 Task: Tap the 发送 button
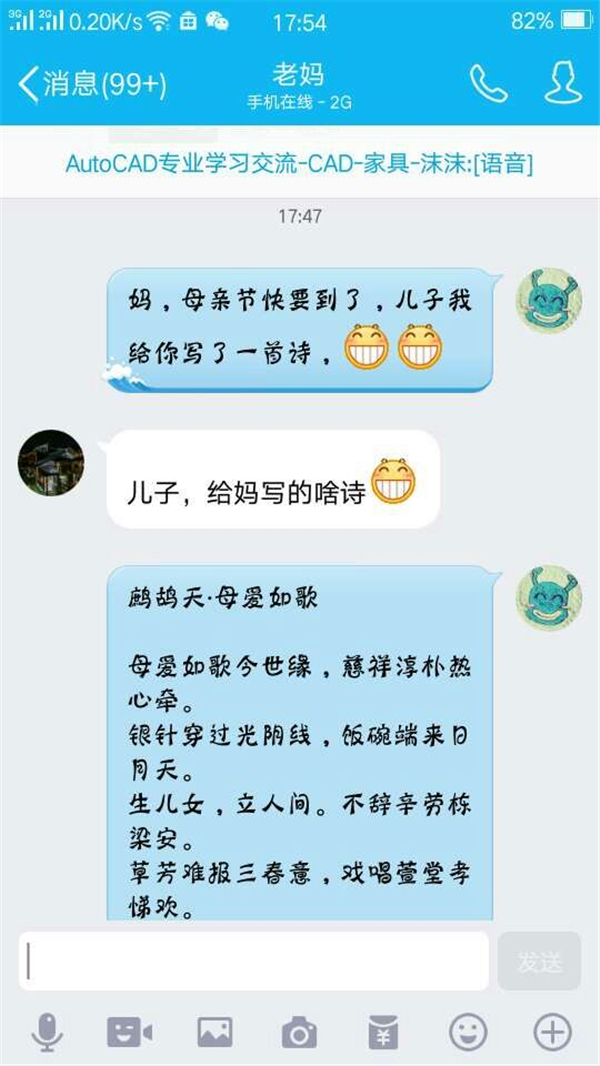[539, 962]
